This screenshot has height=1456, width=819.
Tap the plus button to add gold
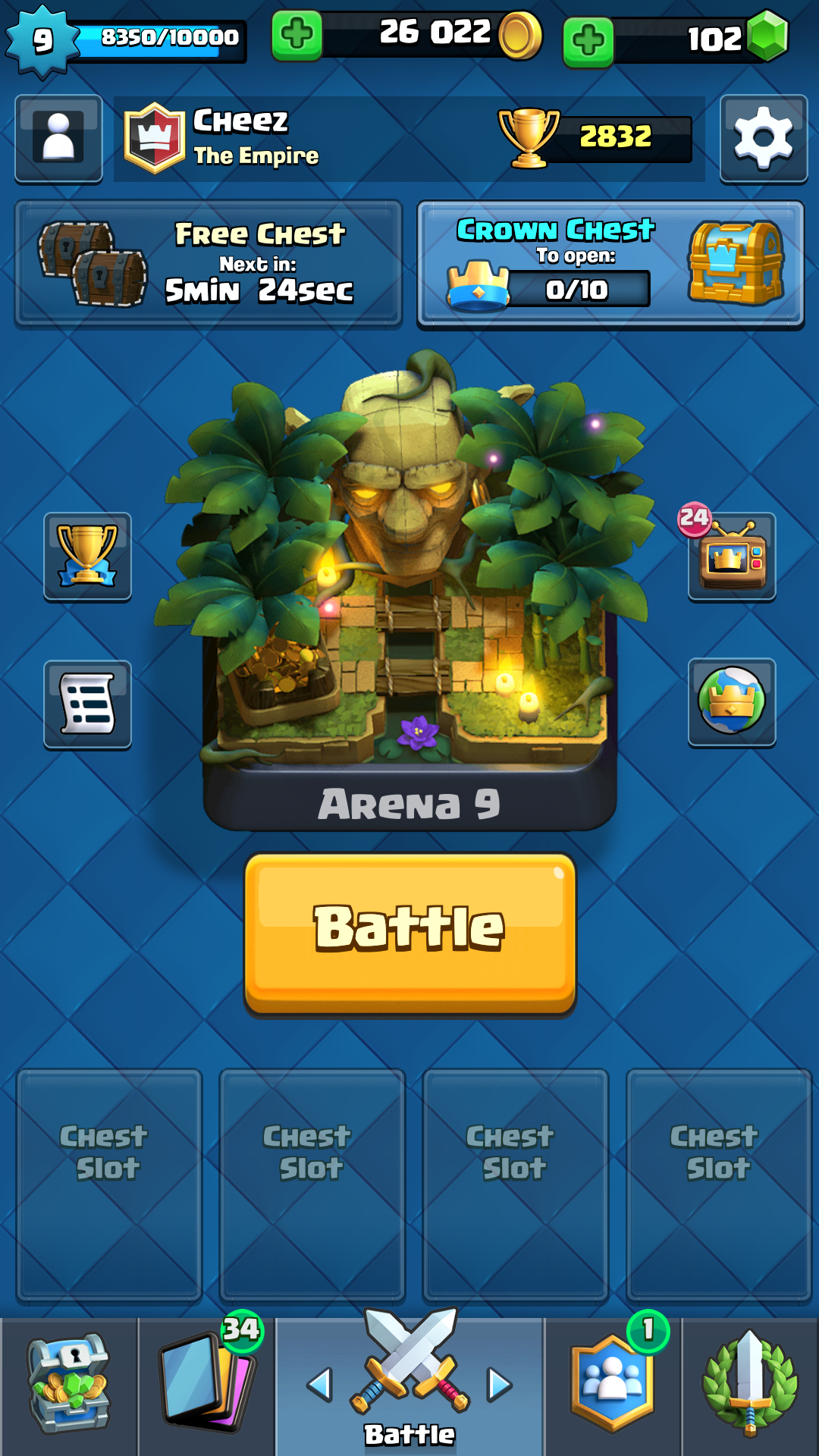coord(297,35)
